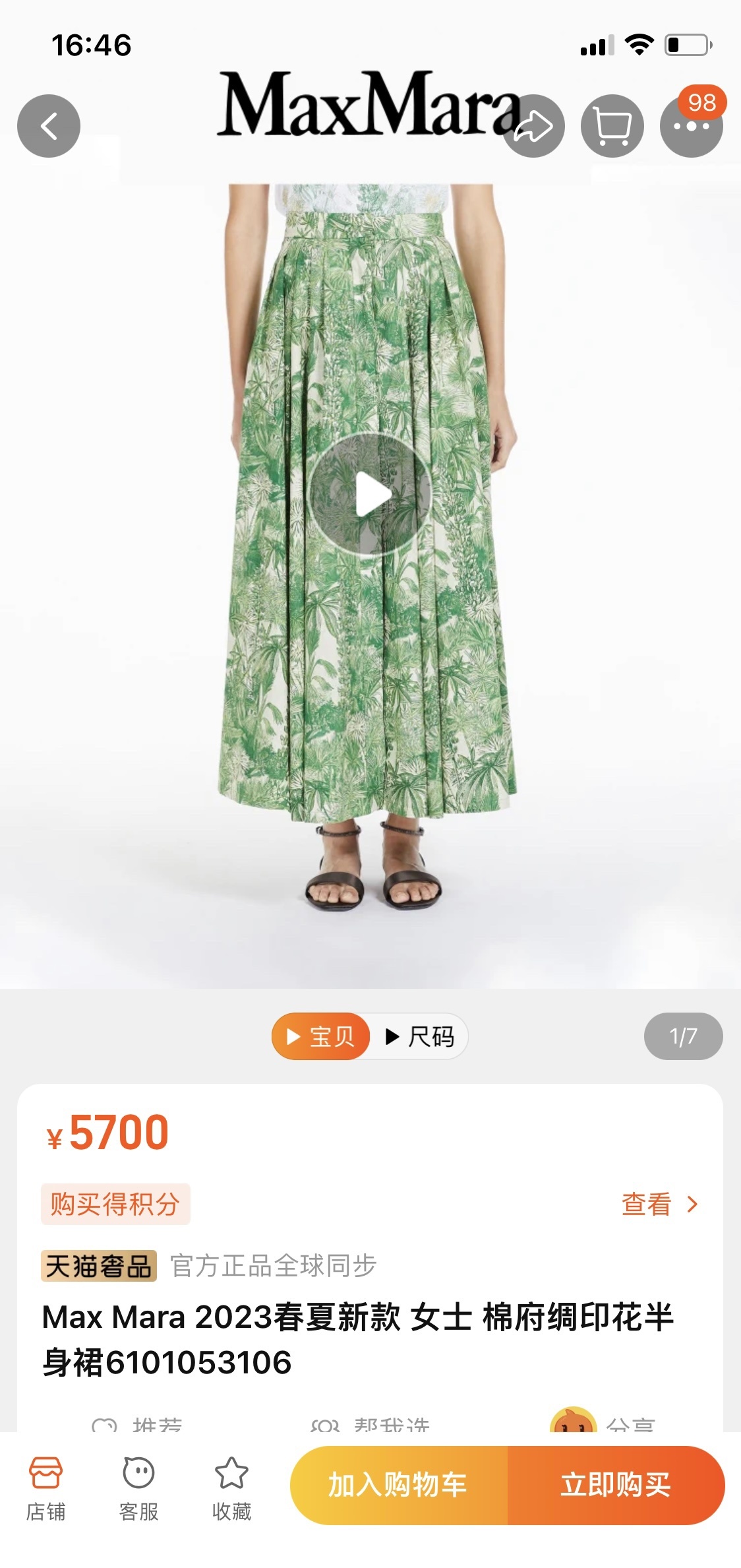Share this Max Mara skirt
741x1568 pixels.
533,126
